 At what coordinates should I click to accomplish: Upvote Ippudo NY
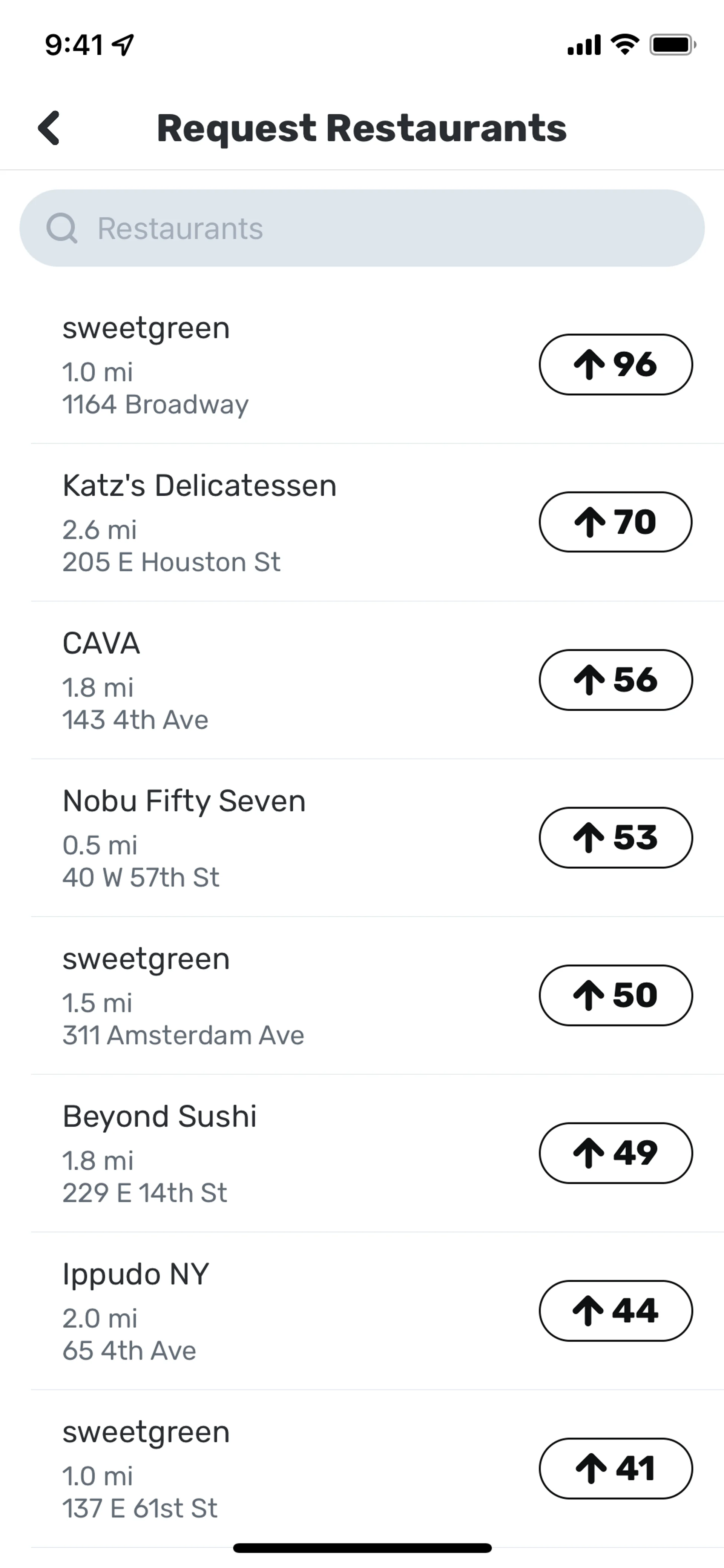(615, 1310)
